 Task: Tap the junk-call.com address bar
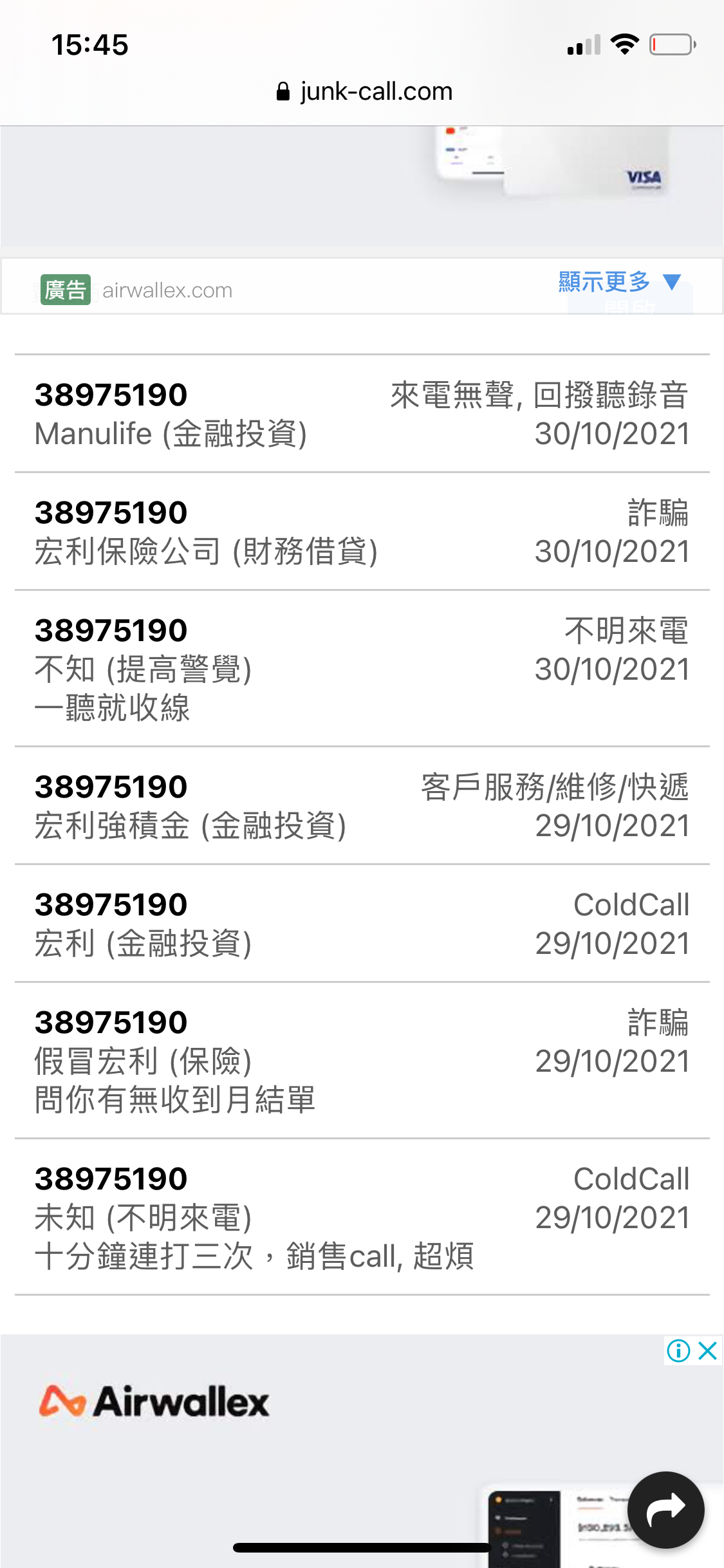click(364, 91)
